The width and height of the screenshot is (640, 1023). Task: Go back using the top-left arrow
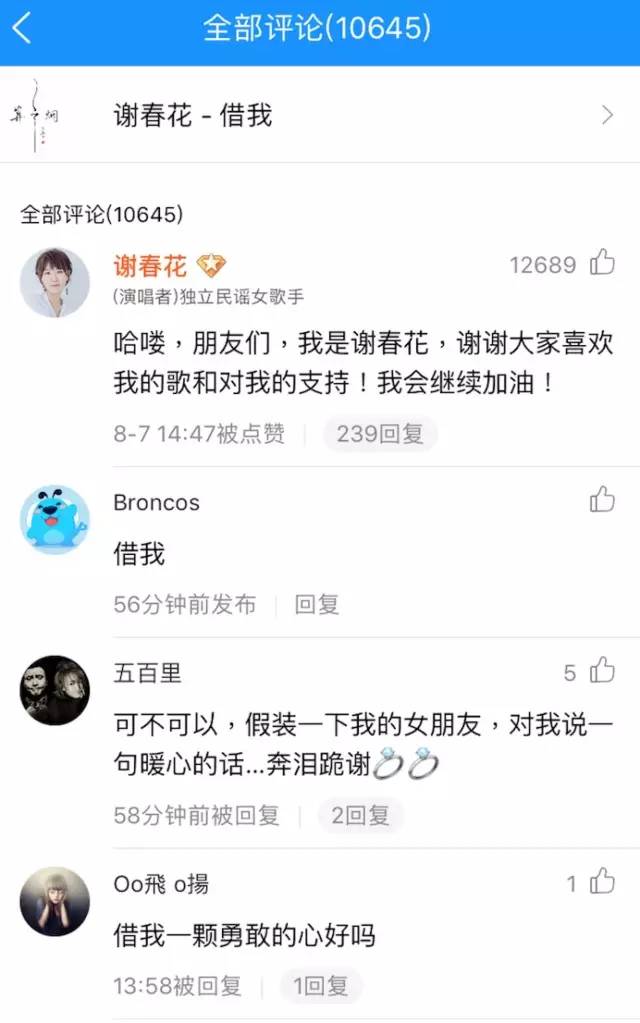[24, 28]
